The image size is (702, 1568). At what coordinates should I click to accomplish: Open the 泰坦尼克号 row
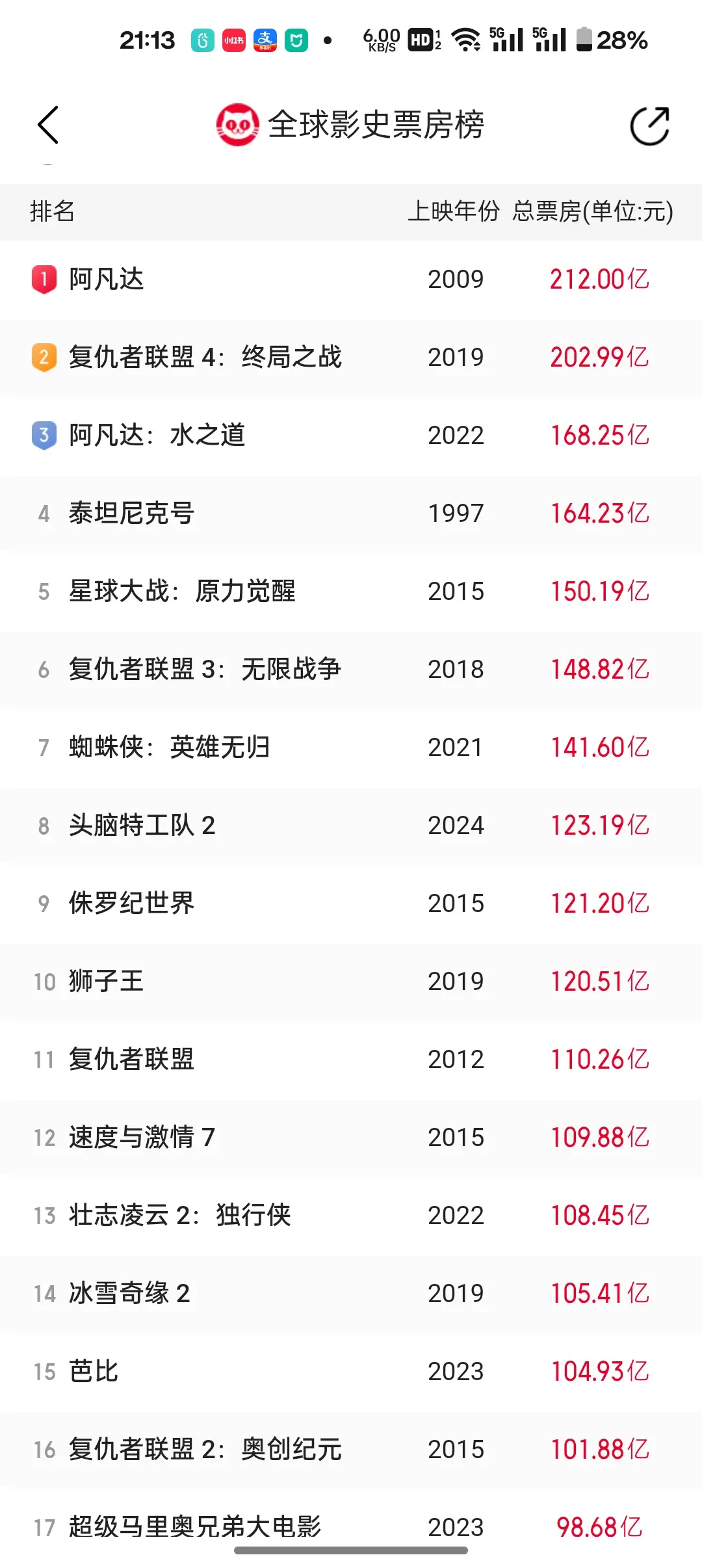coord(351,514)
